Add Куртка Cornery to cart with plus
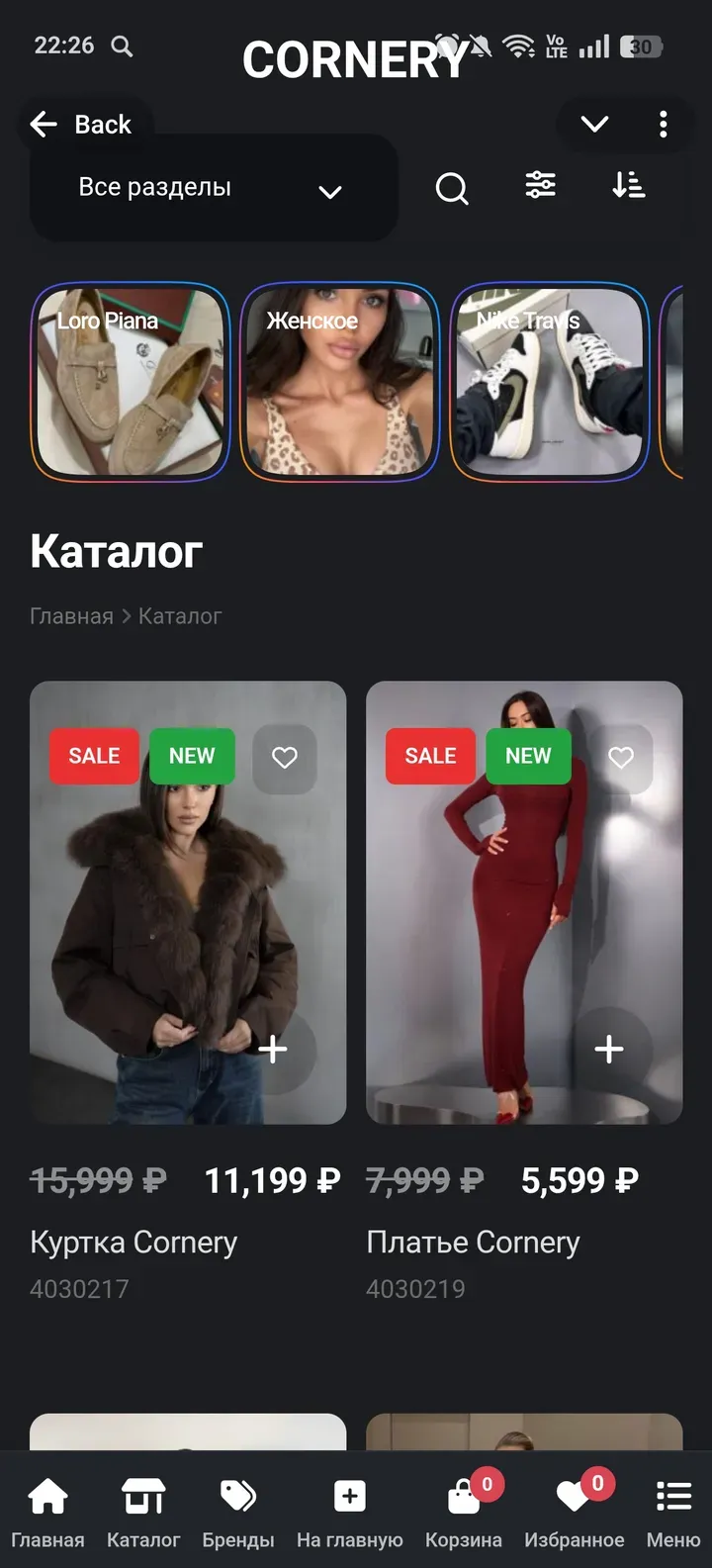This screenshot has width=712, height=1568. (273, 1049)
